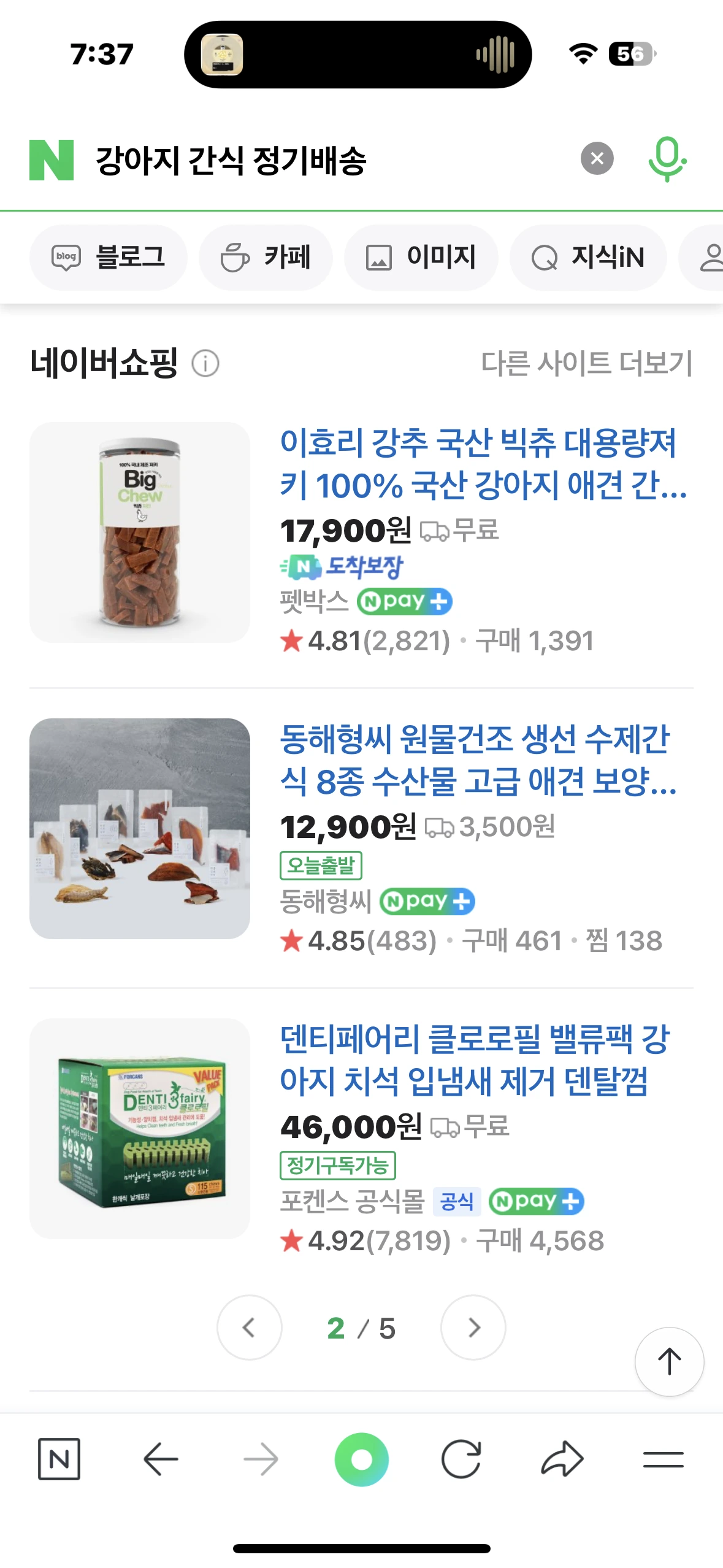
Task: Open Naver home from bottom toolbar
Action: point(59,1459)
